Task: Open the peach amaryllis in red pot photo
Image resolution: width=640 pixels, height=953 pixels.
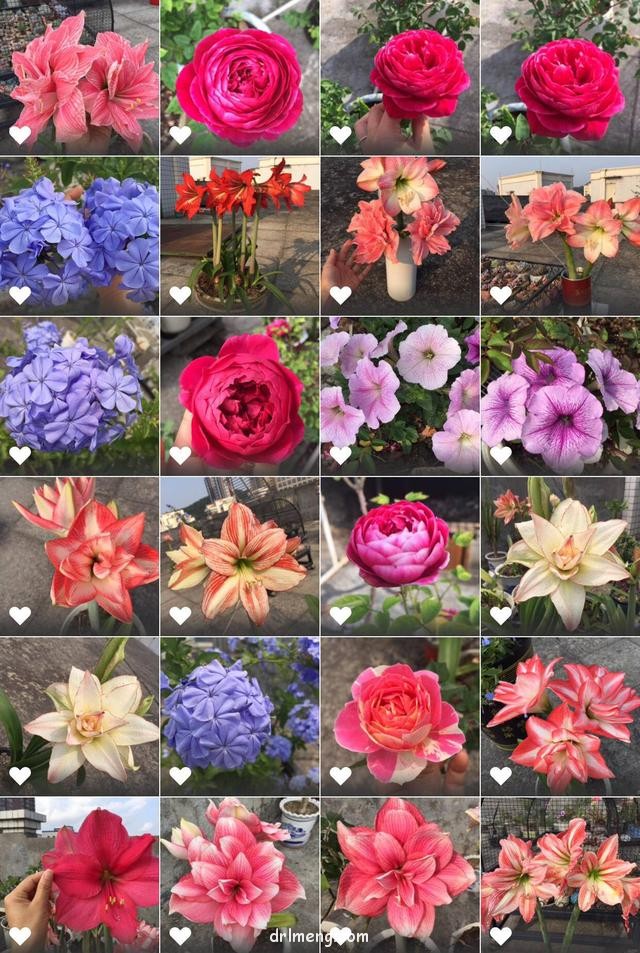Action: point(560,234)
